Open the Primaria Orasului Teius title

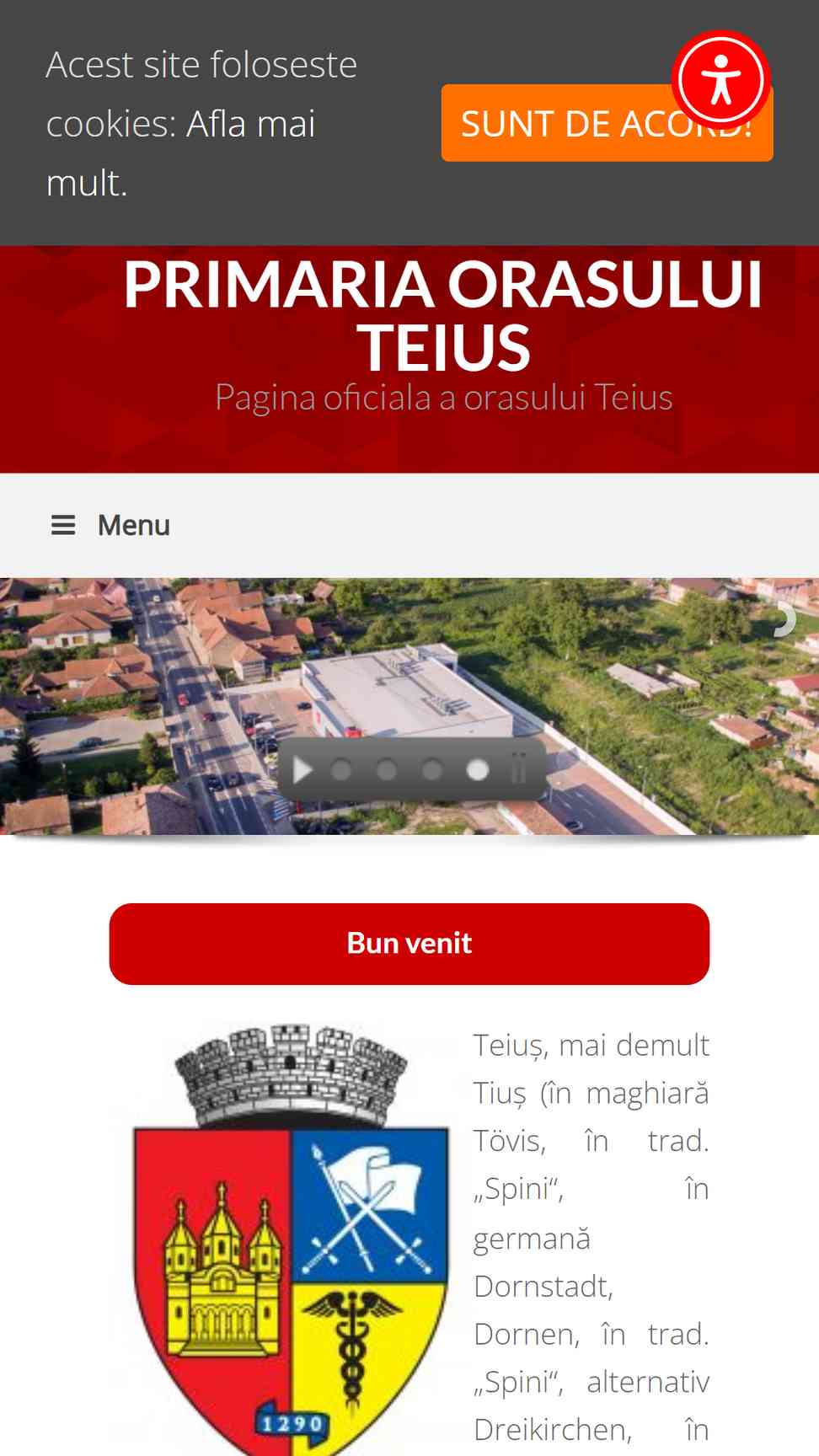point(443,316)
